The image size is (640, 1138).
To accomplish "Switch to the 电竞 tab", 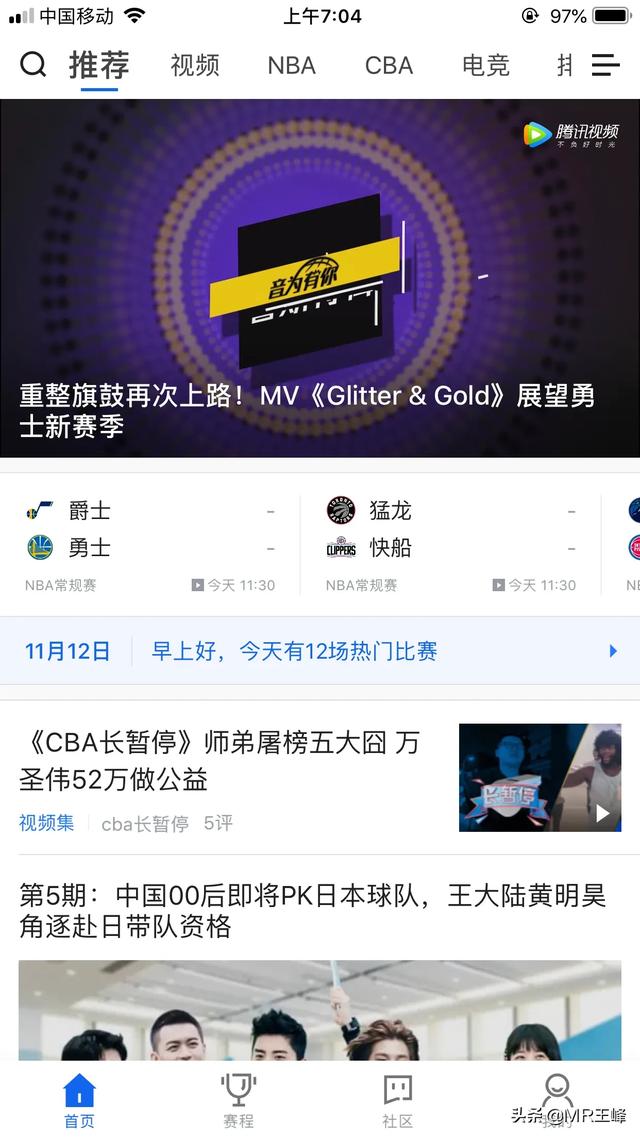I will click(486, 66).
